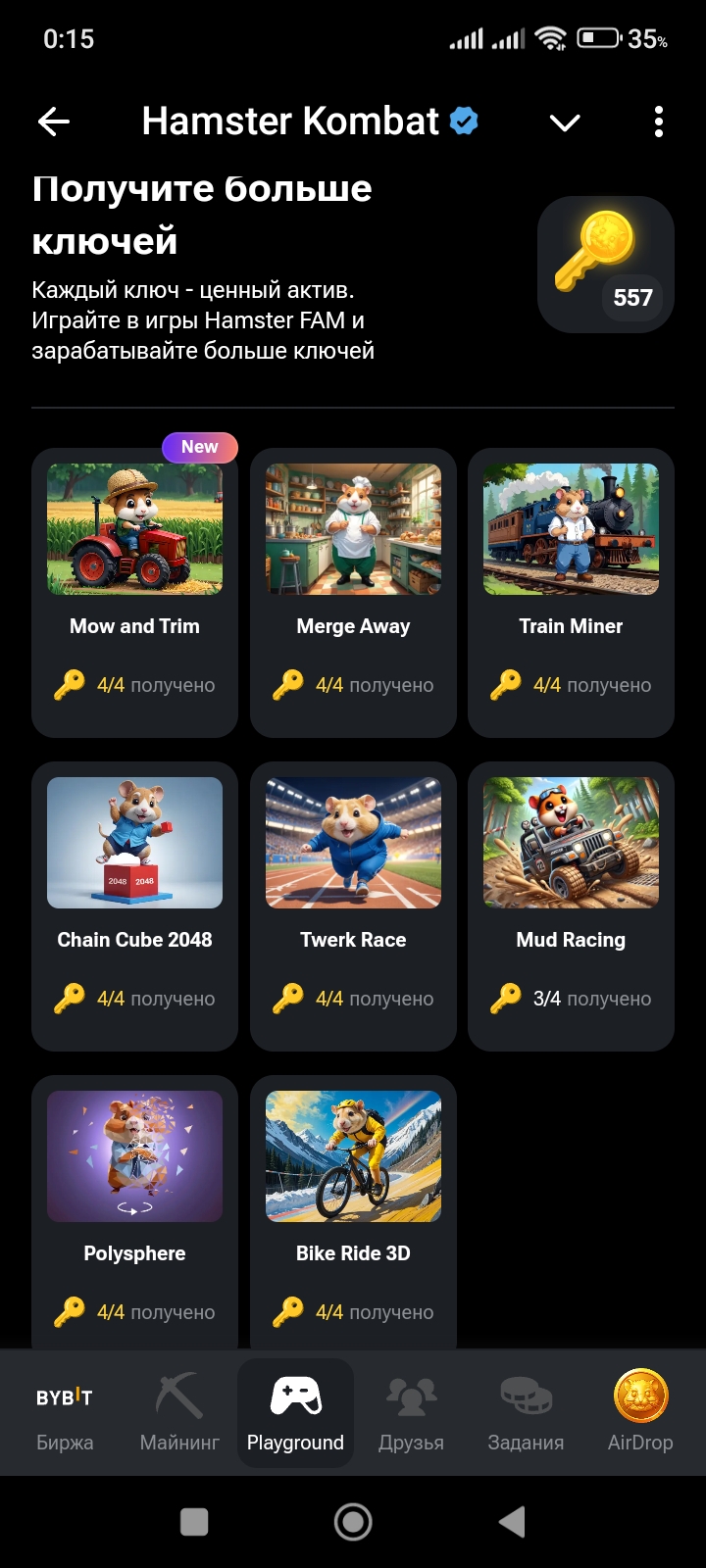Go back using the top arrow
Viewport: 706px width, 1568px height.
[54, 122]
